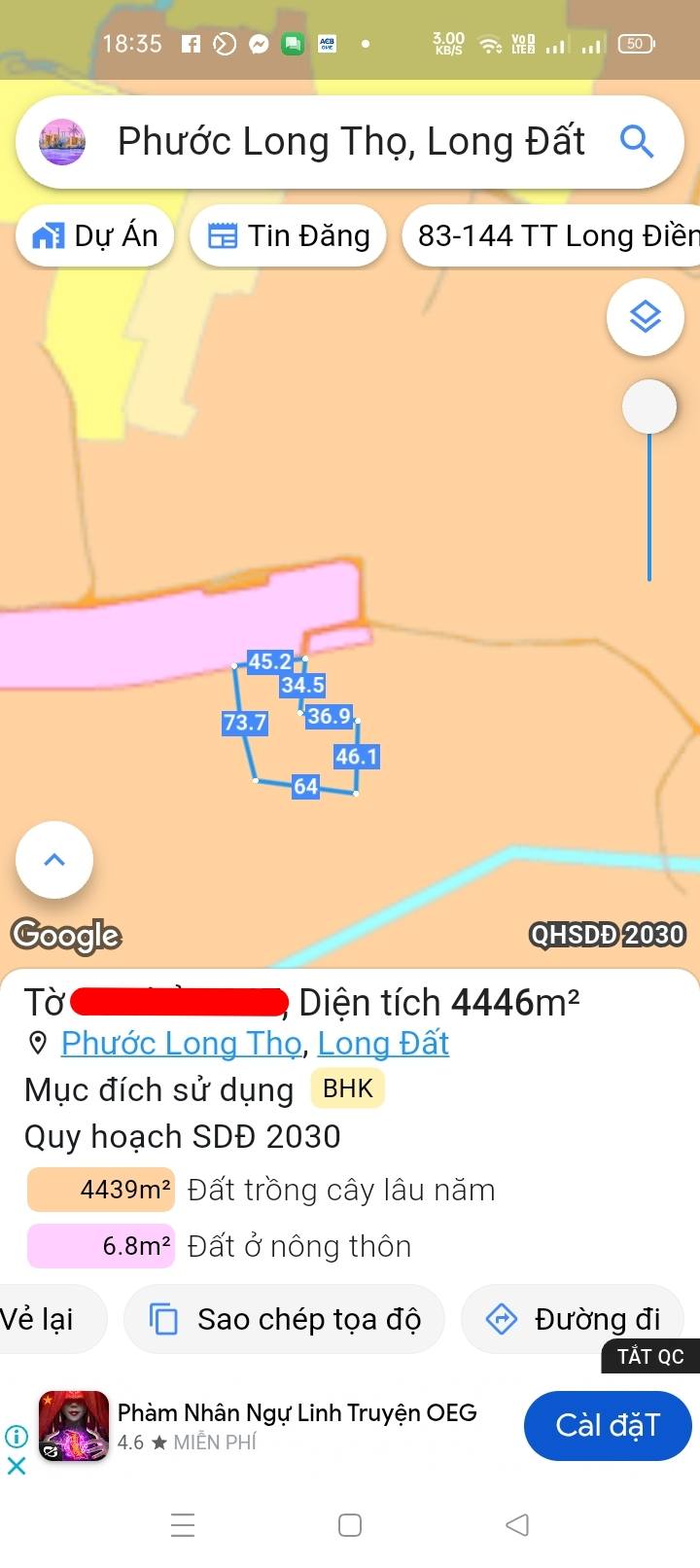Tap the location pin icon beside Phước Long Thọ
This screenshot has width=700, height=1568.
point(37,1042)
